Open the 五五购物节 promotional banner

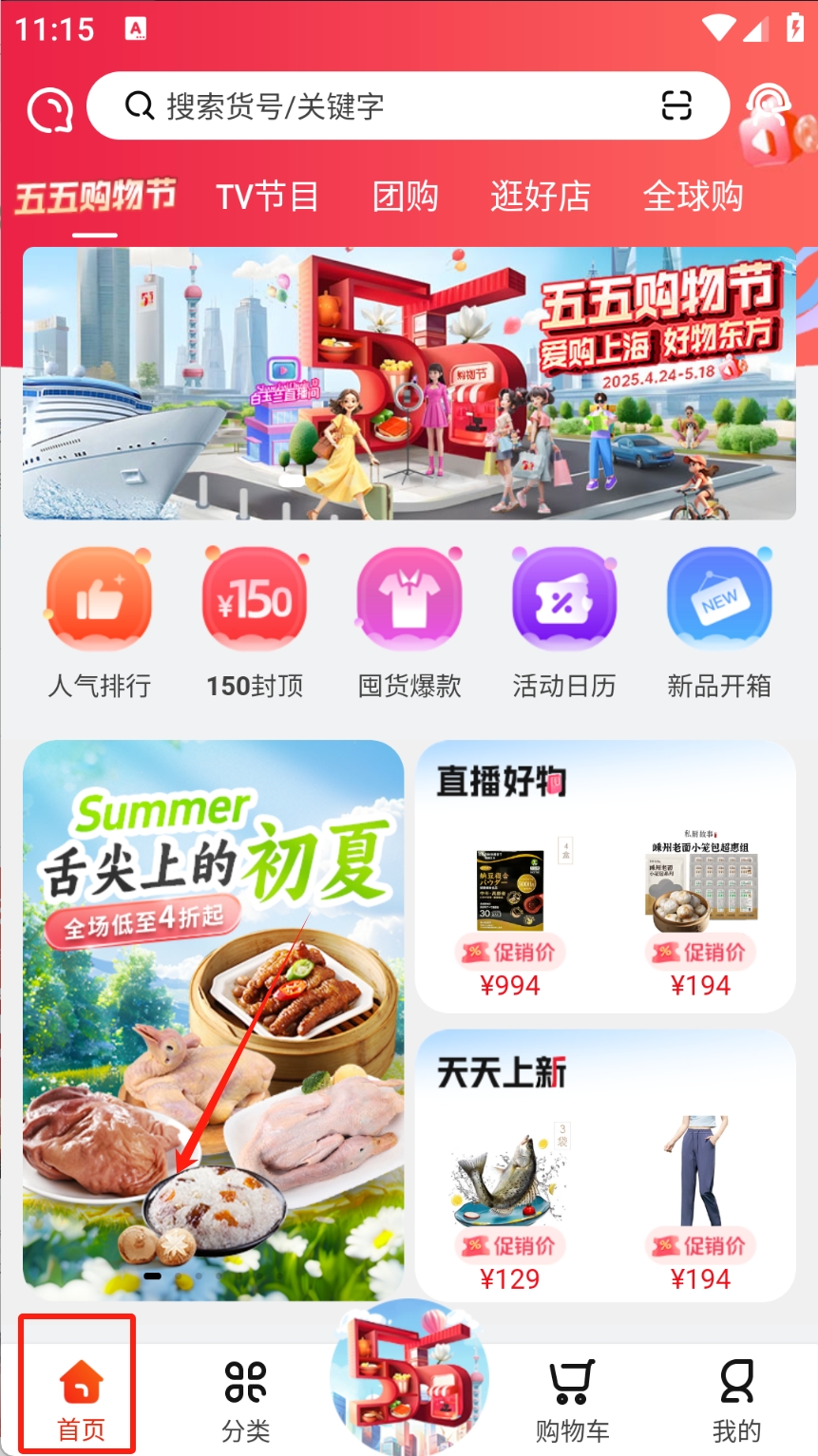click(409, 383)
